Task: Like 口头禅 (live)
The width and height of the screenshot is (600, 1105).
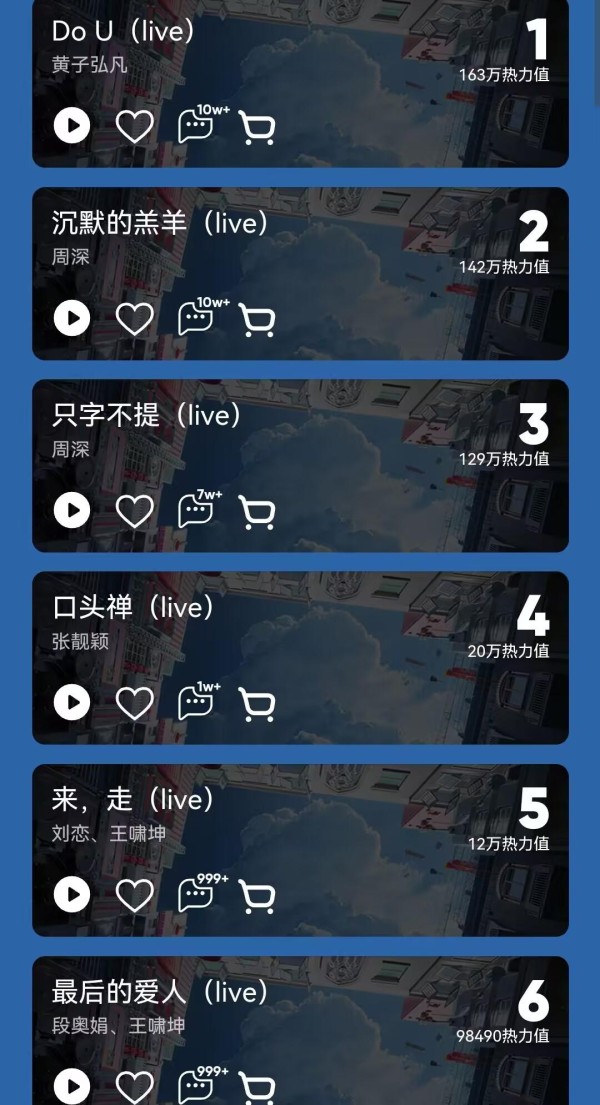Action: point(135,702)
